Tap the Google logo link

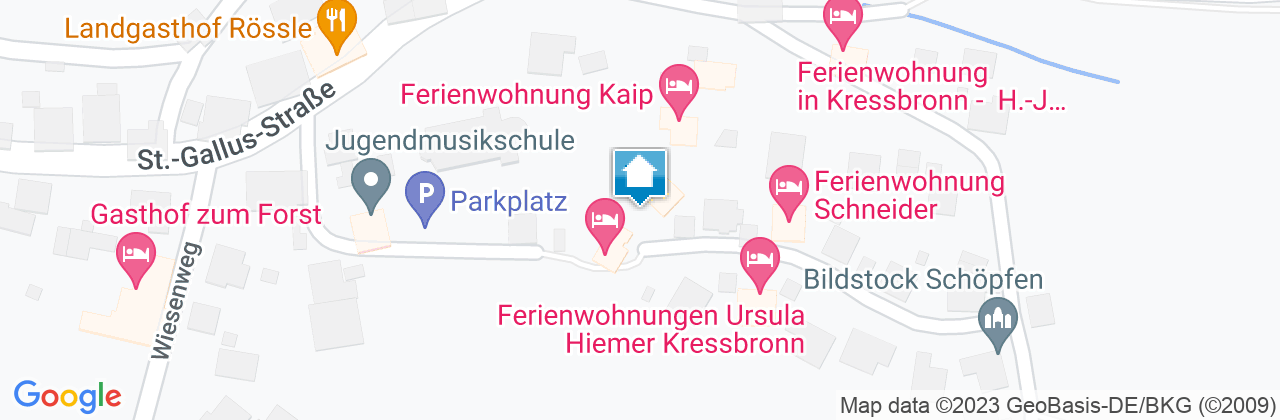[x=67, y=395]
